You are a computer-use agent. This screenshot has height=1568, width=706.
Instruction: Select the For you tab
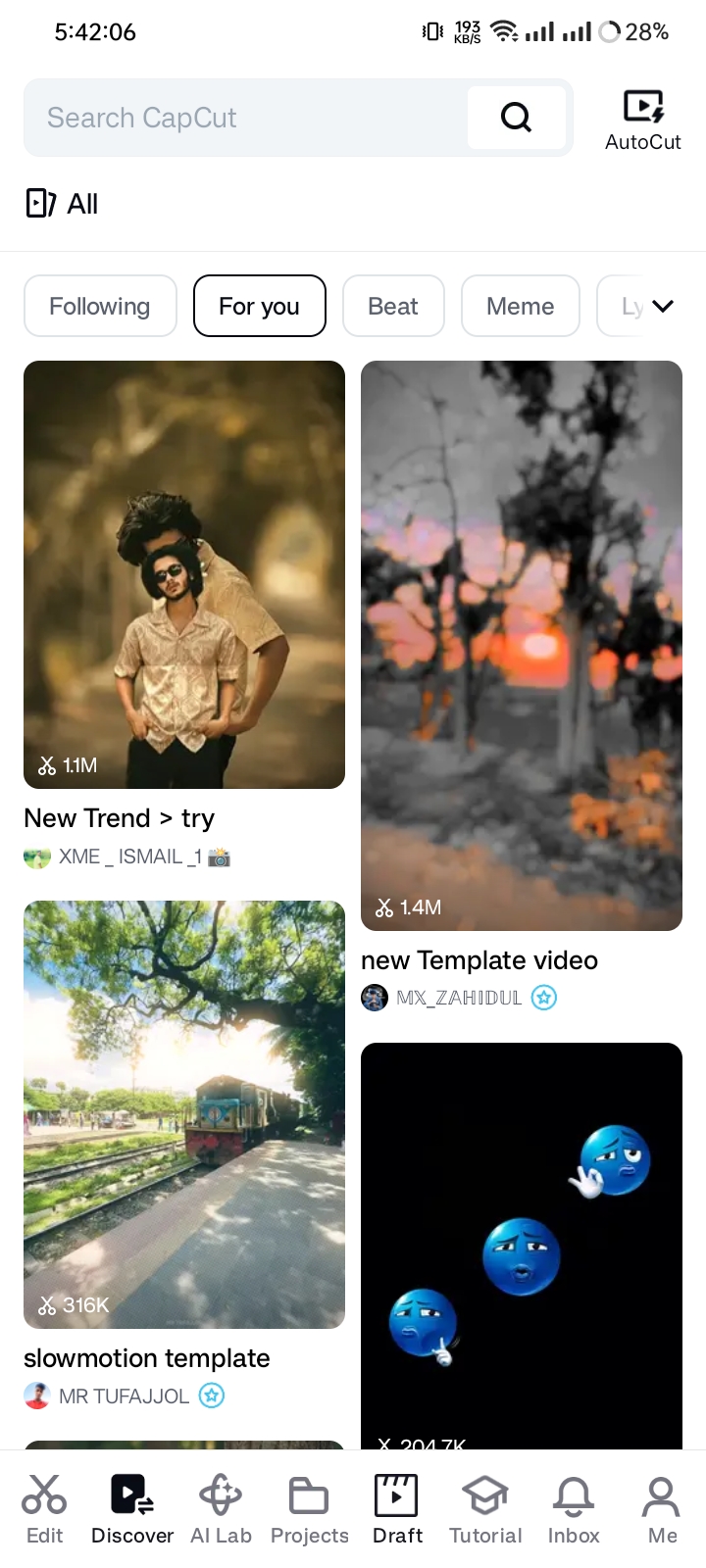(x=259, y=306)
